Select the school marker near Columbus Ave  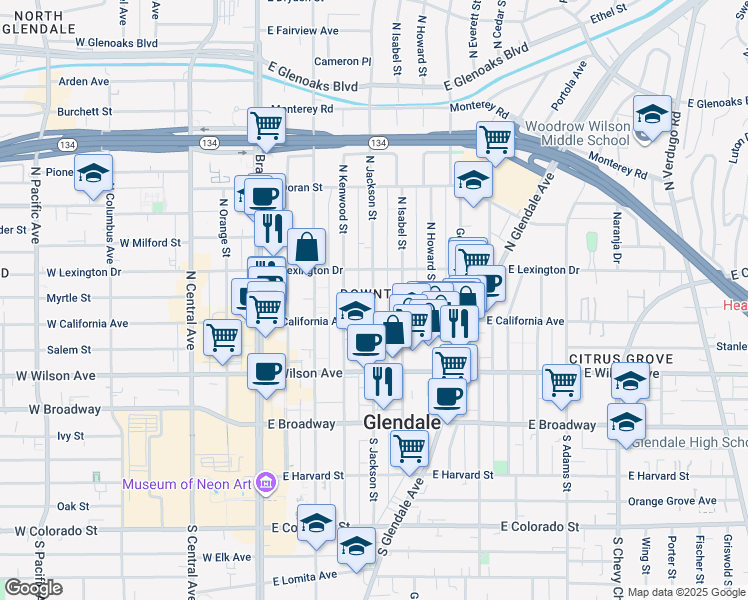94,174
